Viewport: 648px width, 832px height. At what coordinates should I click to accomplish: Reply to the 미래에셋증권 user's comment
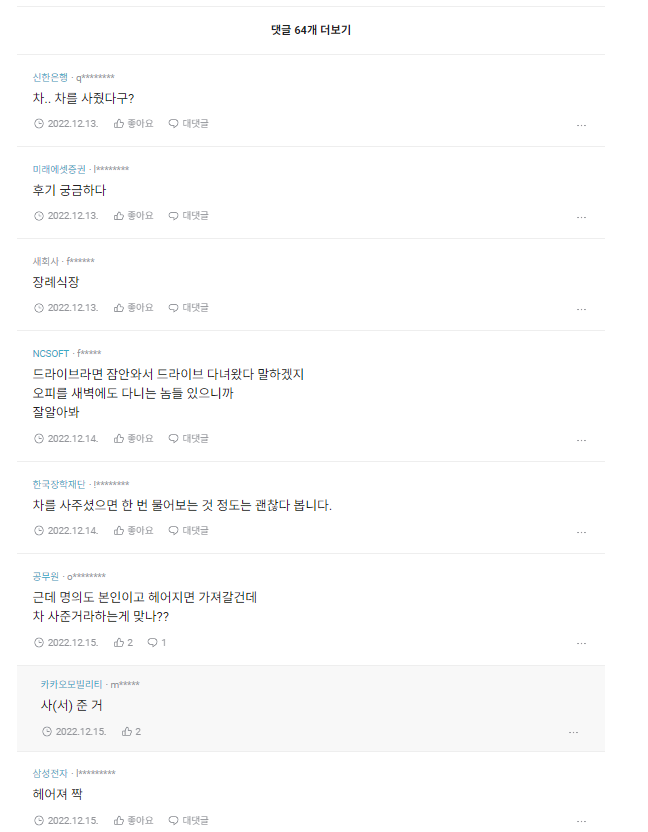tap(188, 216)
